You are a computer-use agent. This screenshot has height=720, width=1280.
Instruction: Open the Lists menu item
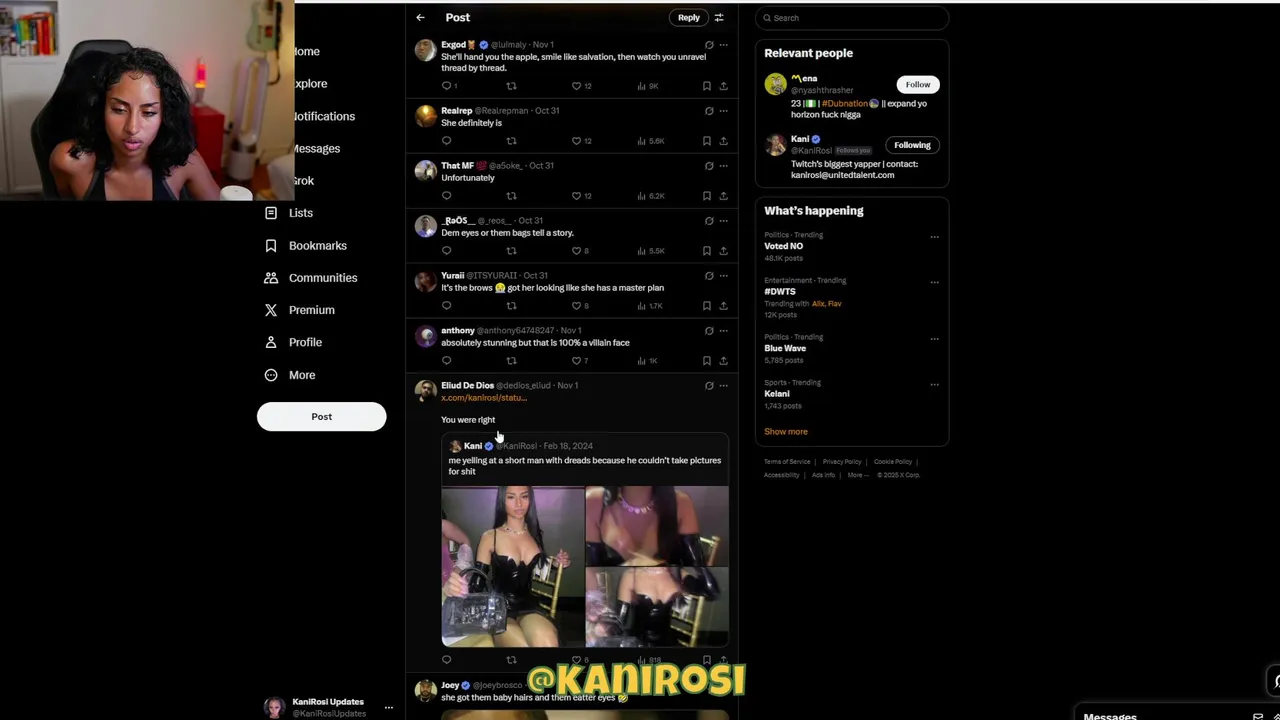(300, 213)
